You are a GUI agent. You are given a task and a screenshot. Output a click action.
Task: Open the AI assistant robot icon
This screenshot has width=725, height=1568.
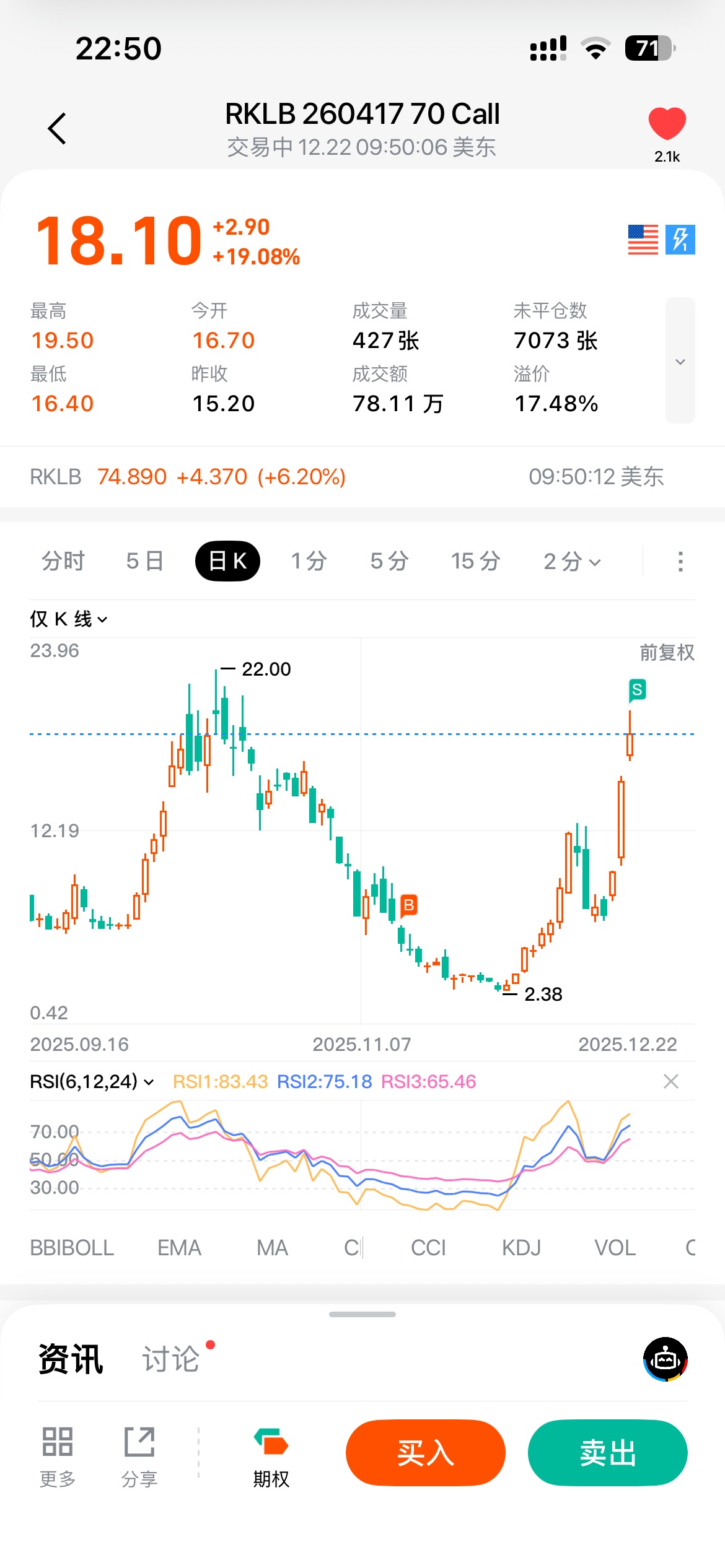[x=665, y=1359]
